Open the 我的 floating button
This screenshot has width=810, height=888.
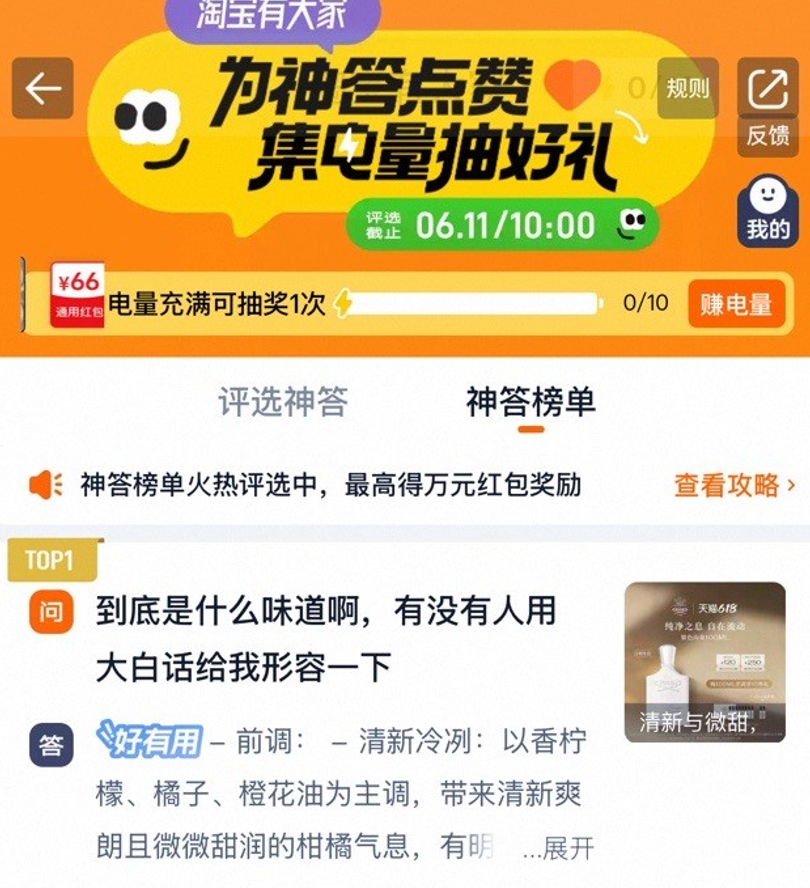tap(767, 211)
